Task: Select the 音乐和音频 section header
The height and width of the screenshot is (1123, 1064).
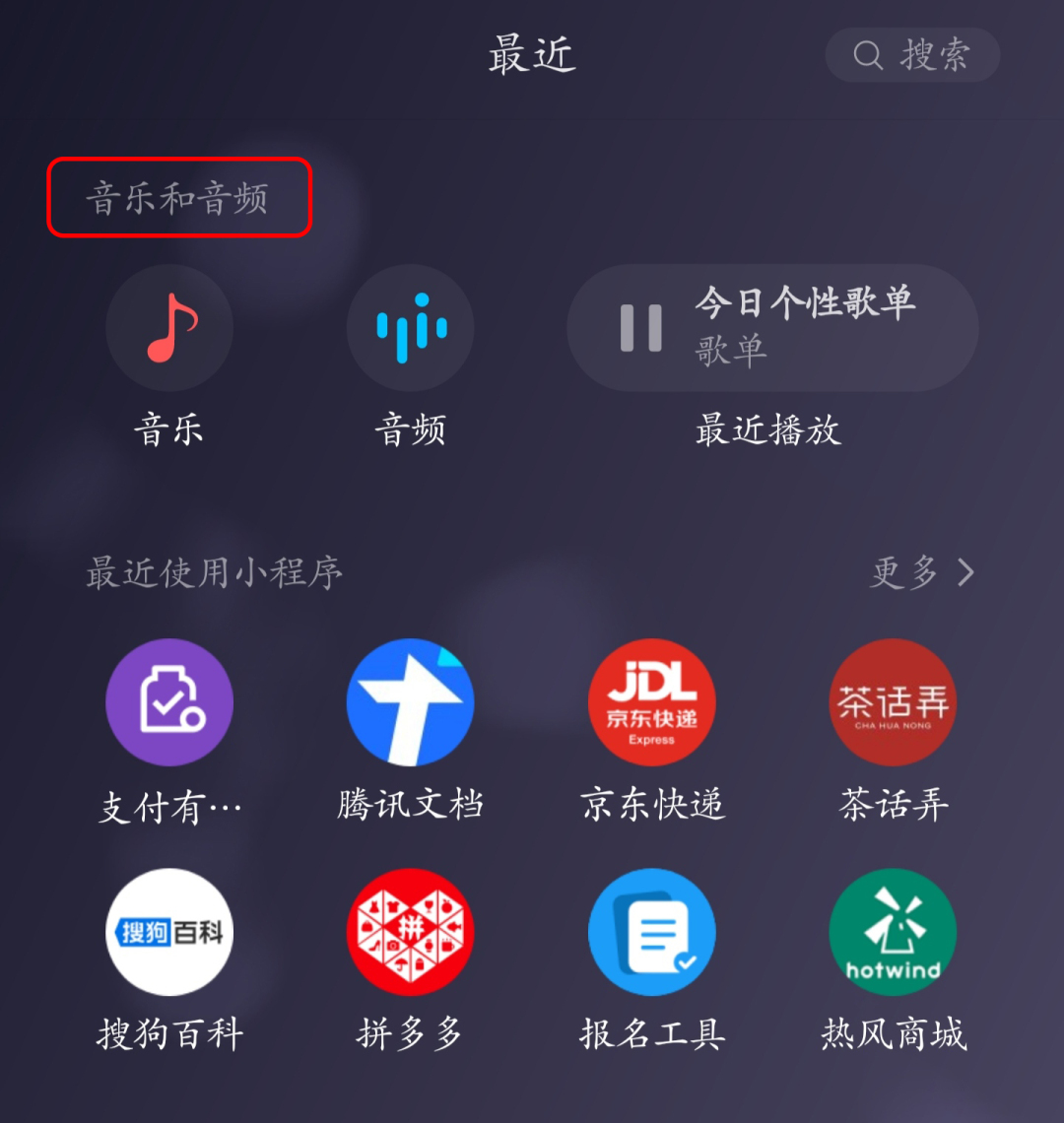Action: coord(178,197)
